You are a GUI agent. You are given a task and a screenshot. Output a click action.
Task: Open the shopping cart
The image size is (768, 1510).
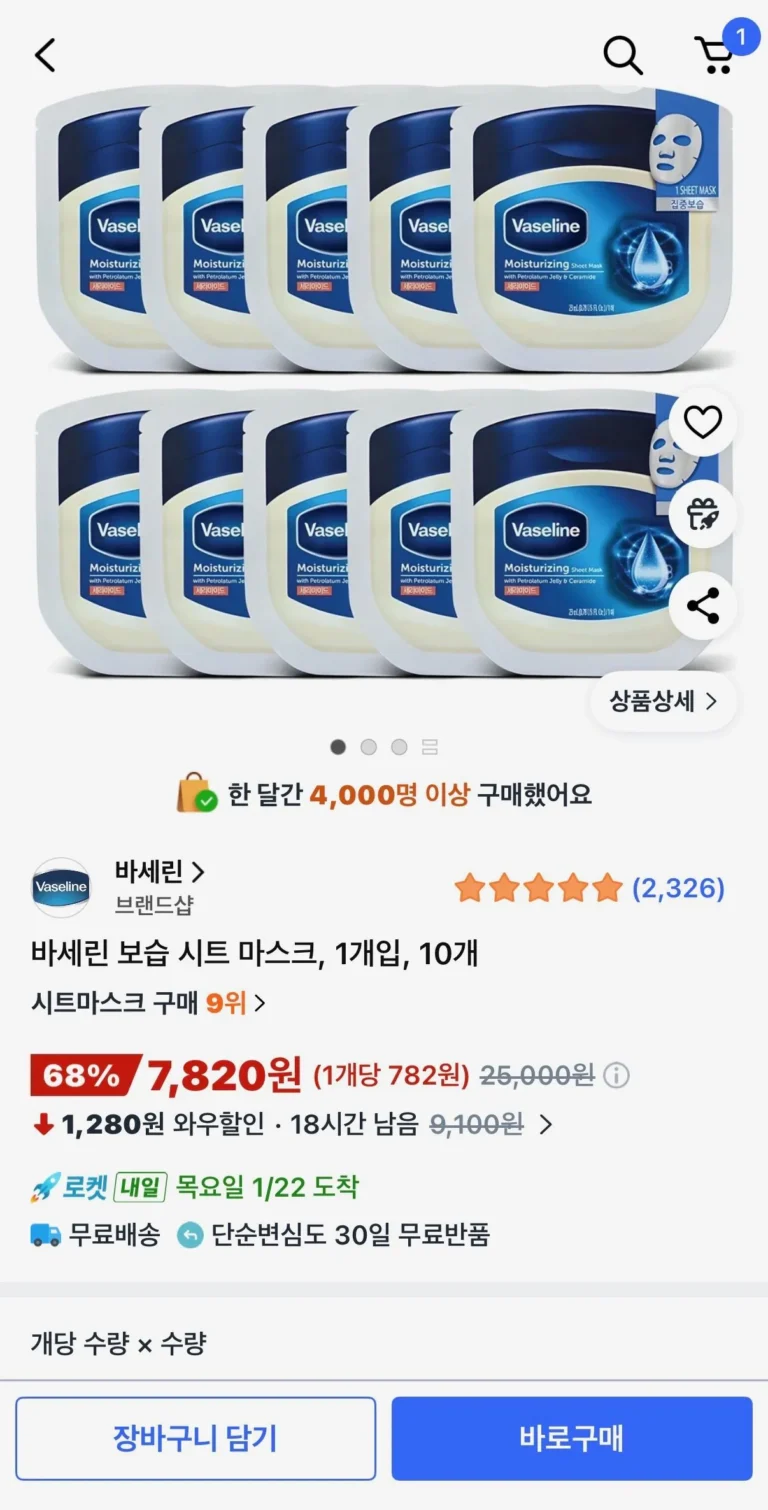pos(716,55)
